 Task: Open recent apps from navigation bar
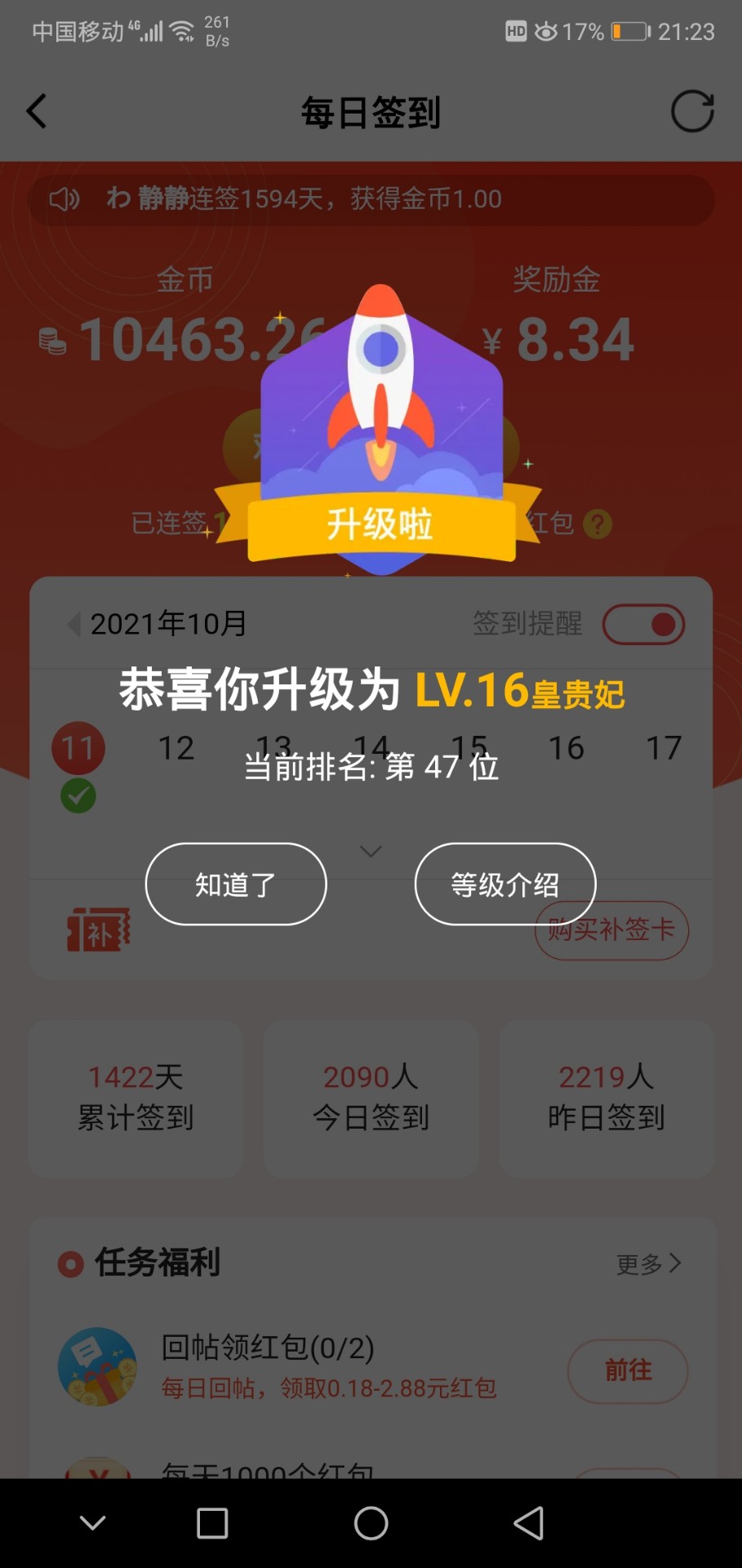click(x=212, y=1523)
